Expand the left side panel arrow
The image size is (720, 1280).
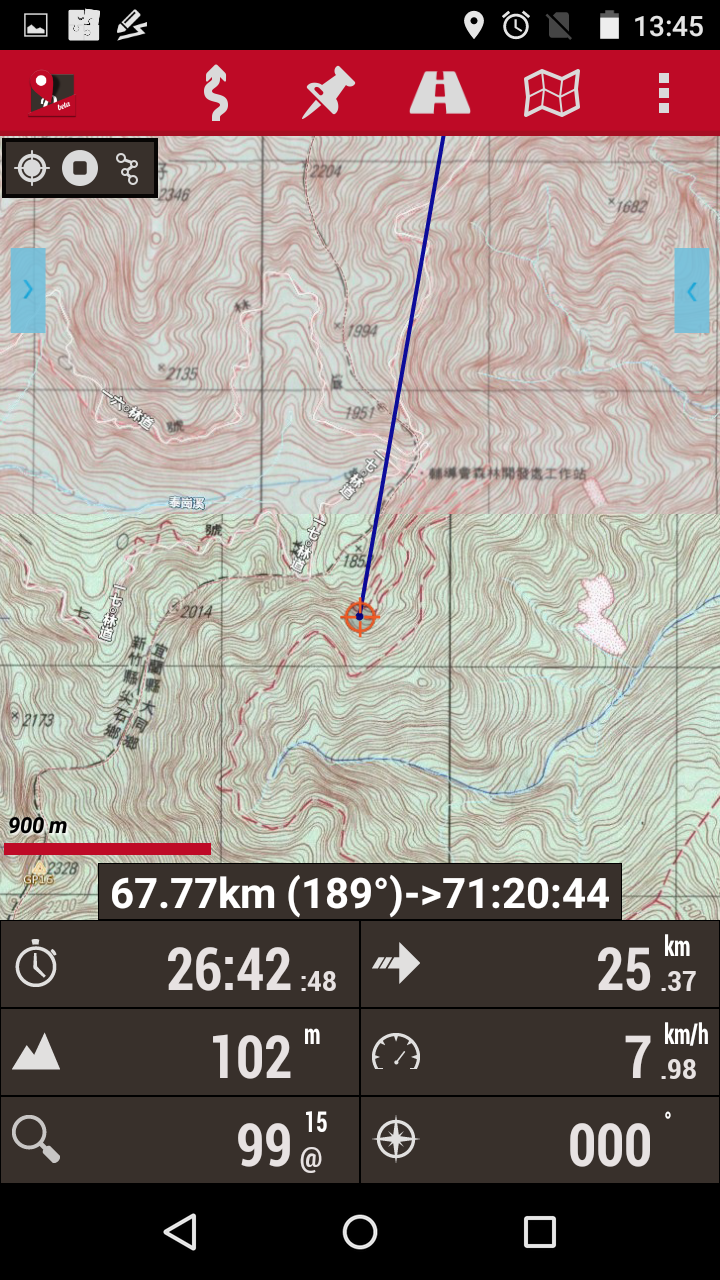tap(28, 290)
